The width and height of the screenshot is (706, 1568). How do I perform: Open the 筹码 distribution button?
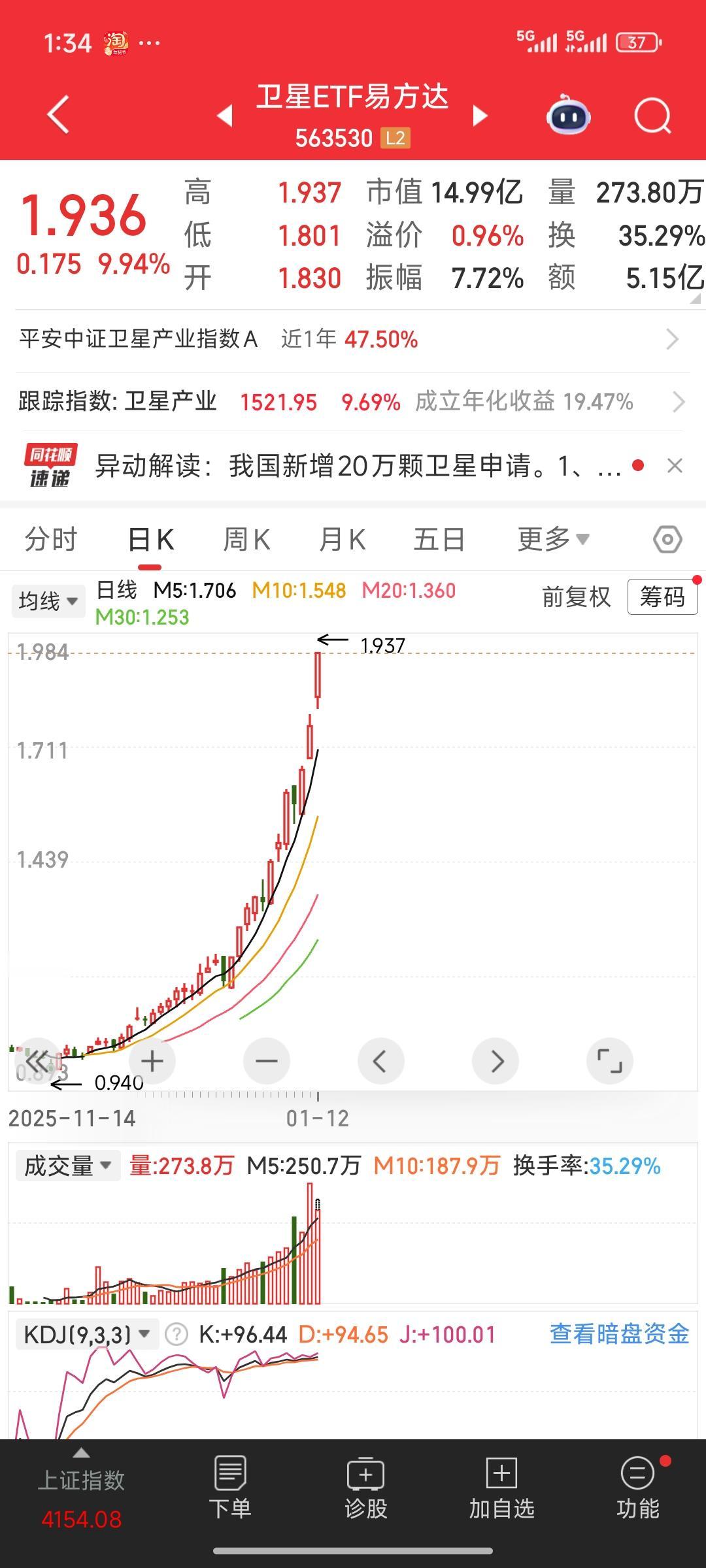click(662, 596)
